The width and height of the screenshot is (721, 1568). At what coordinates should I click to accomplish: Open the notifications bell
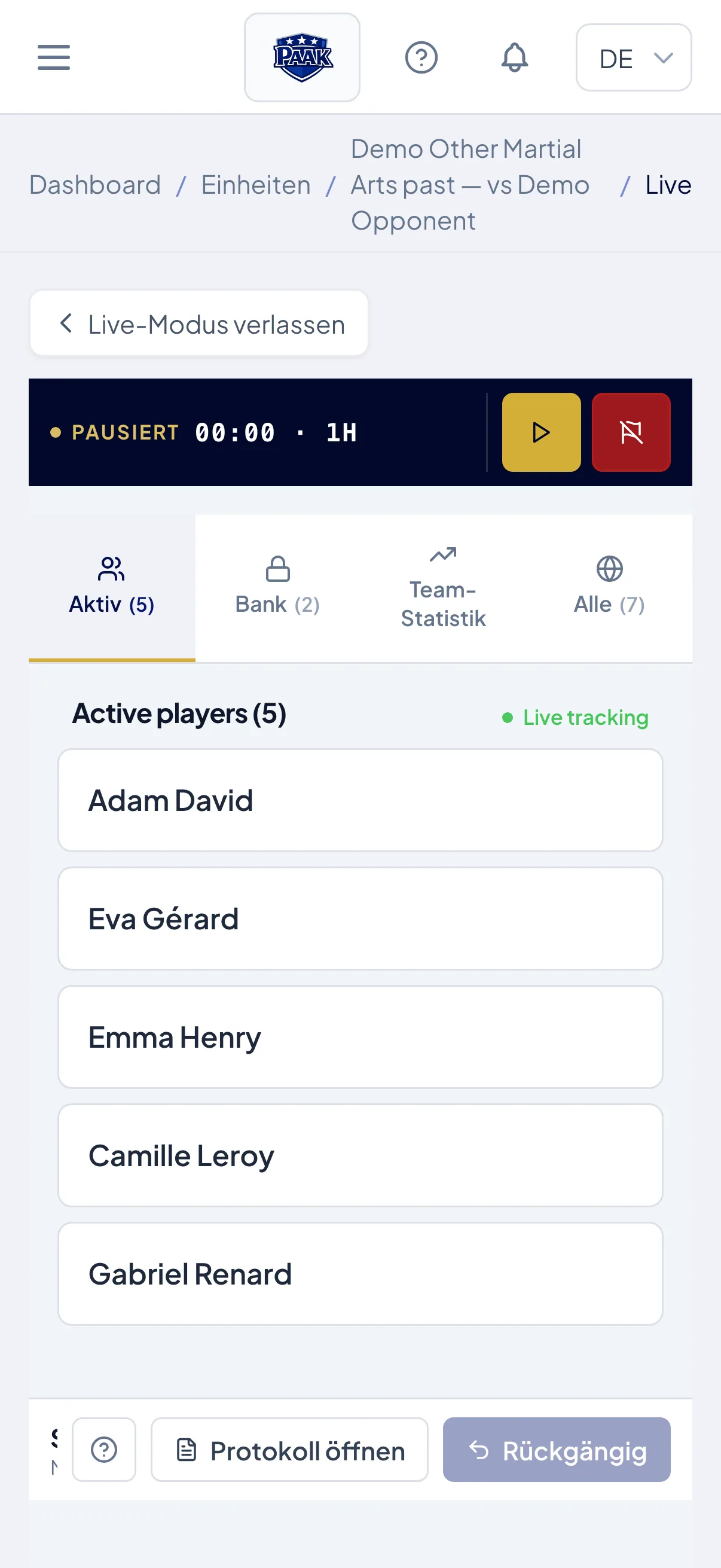(x=514, y=58)
